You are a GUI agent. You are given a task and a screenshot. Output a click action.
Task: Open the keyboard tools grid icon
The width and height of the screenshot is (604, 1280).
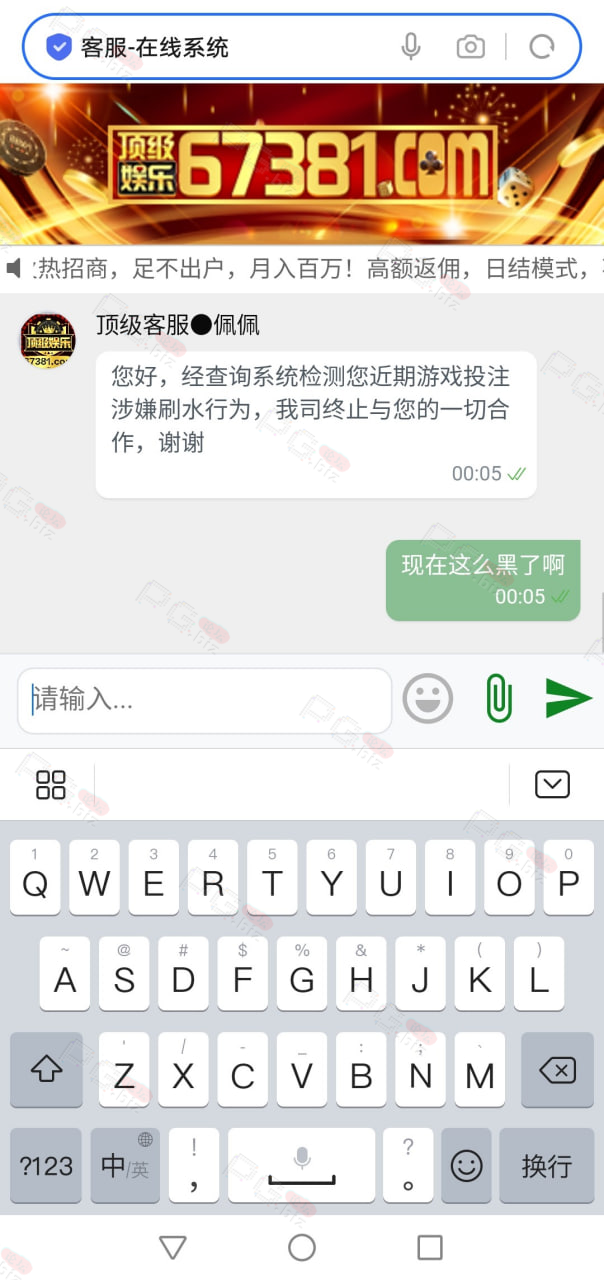(x=50, y=785)
